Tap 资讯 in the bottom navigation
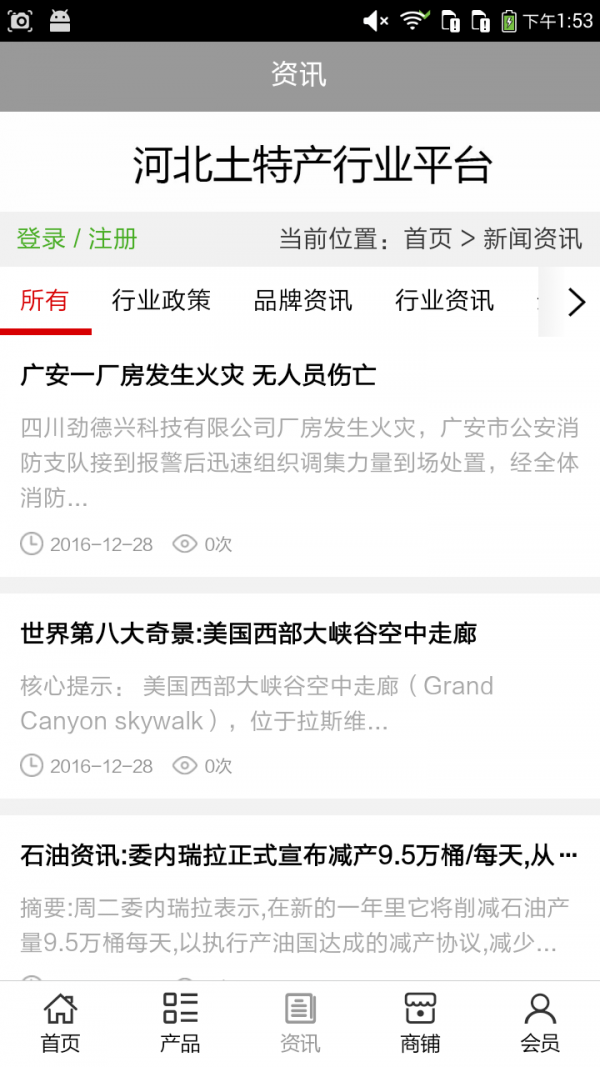This screenshot has width=600, height=1067. tap(300, 1023)
